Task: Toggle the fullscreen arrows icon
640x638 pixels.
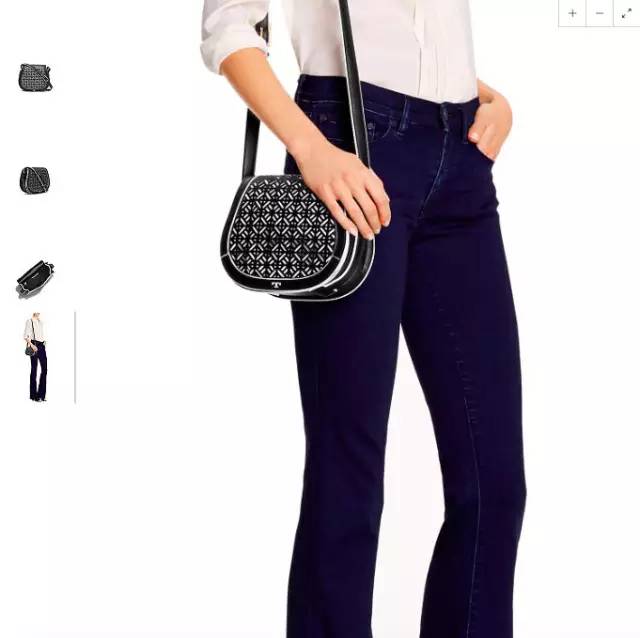Action: (x=627, y=13)
